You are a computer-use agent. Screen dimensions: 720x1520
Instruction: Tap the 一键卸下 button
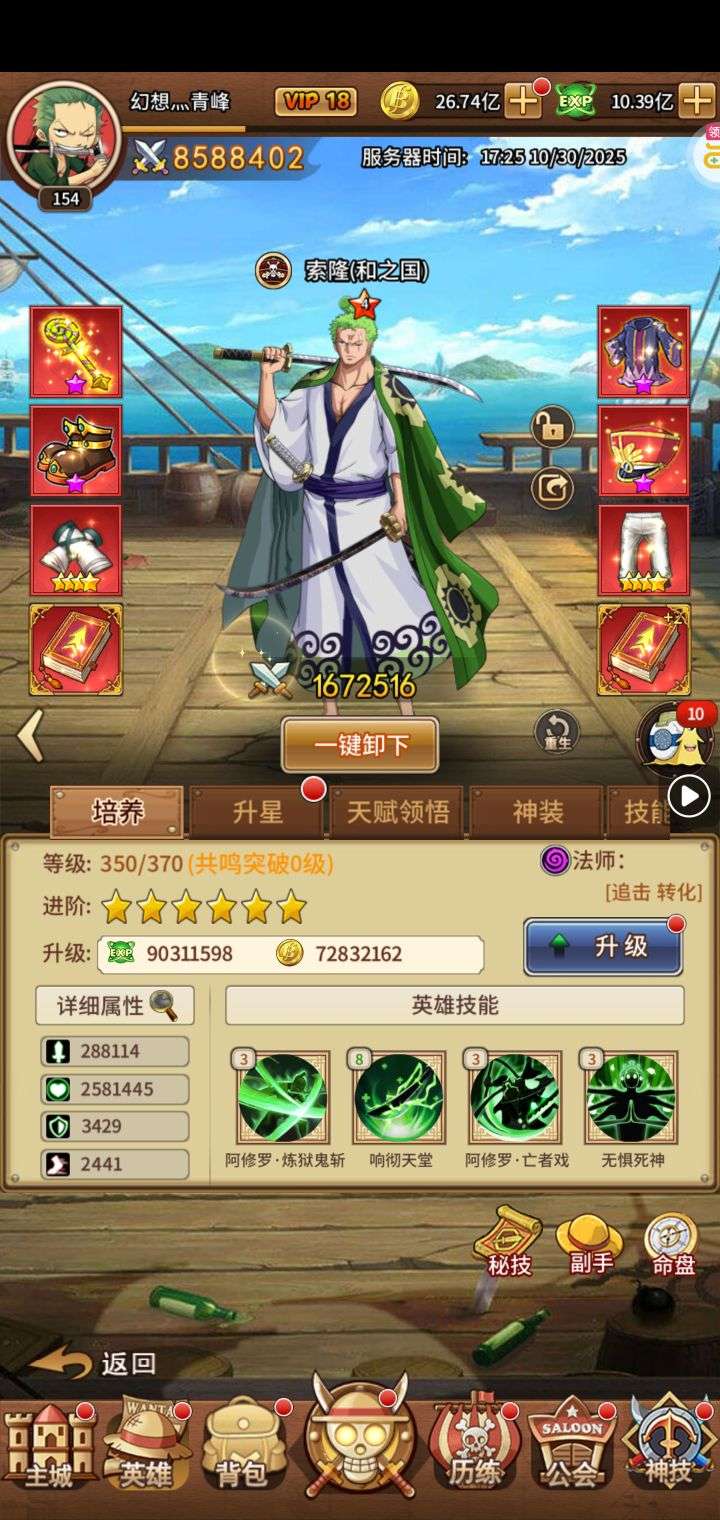[360, 745]
